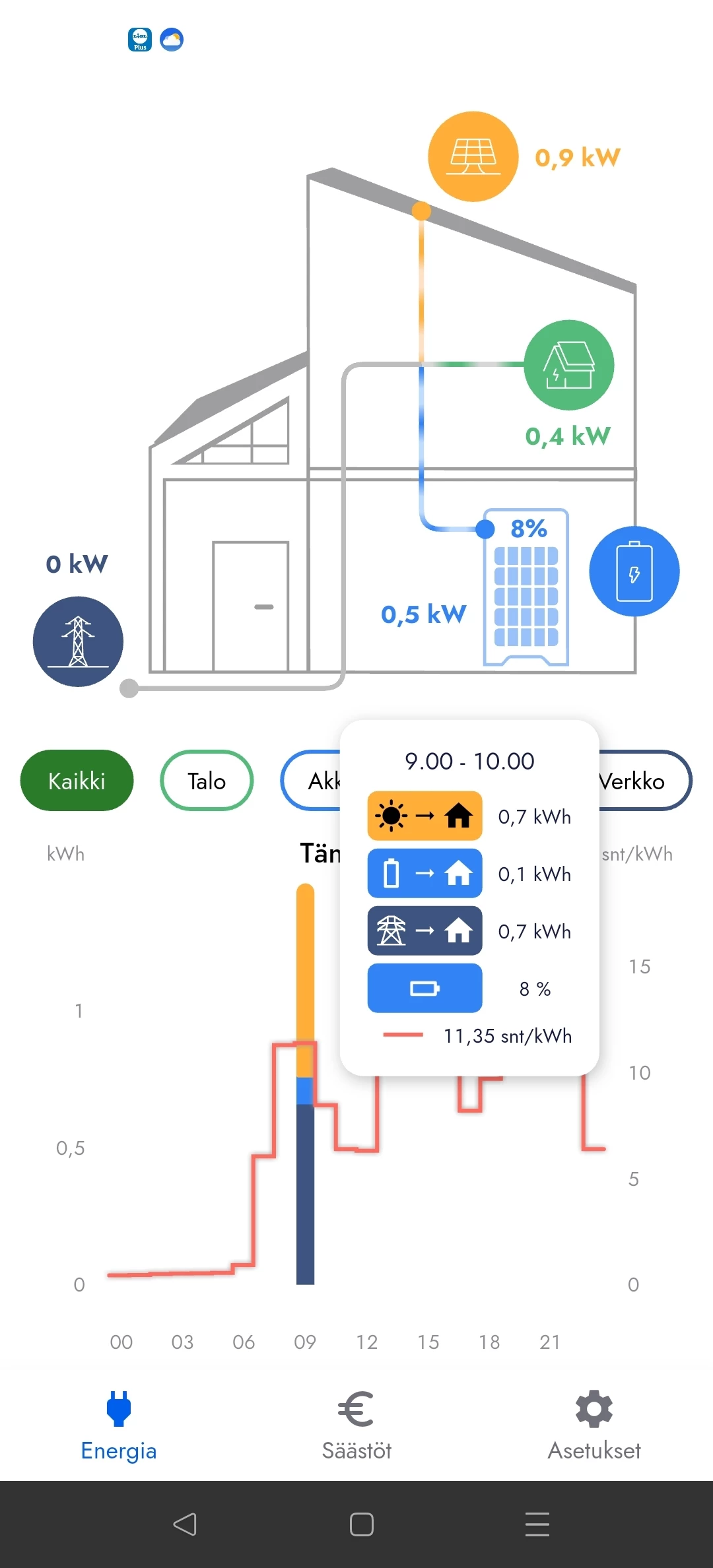Select the Talo filter chip
The image size is (713, 1568).
(207, 781)
